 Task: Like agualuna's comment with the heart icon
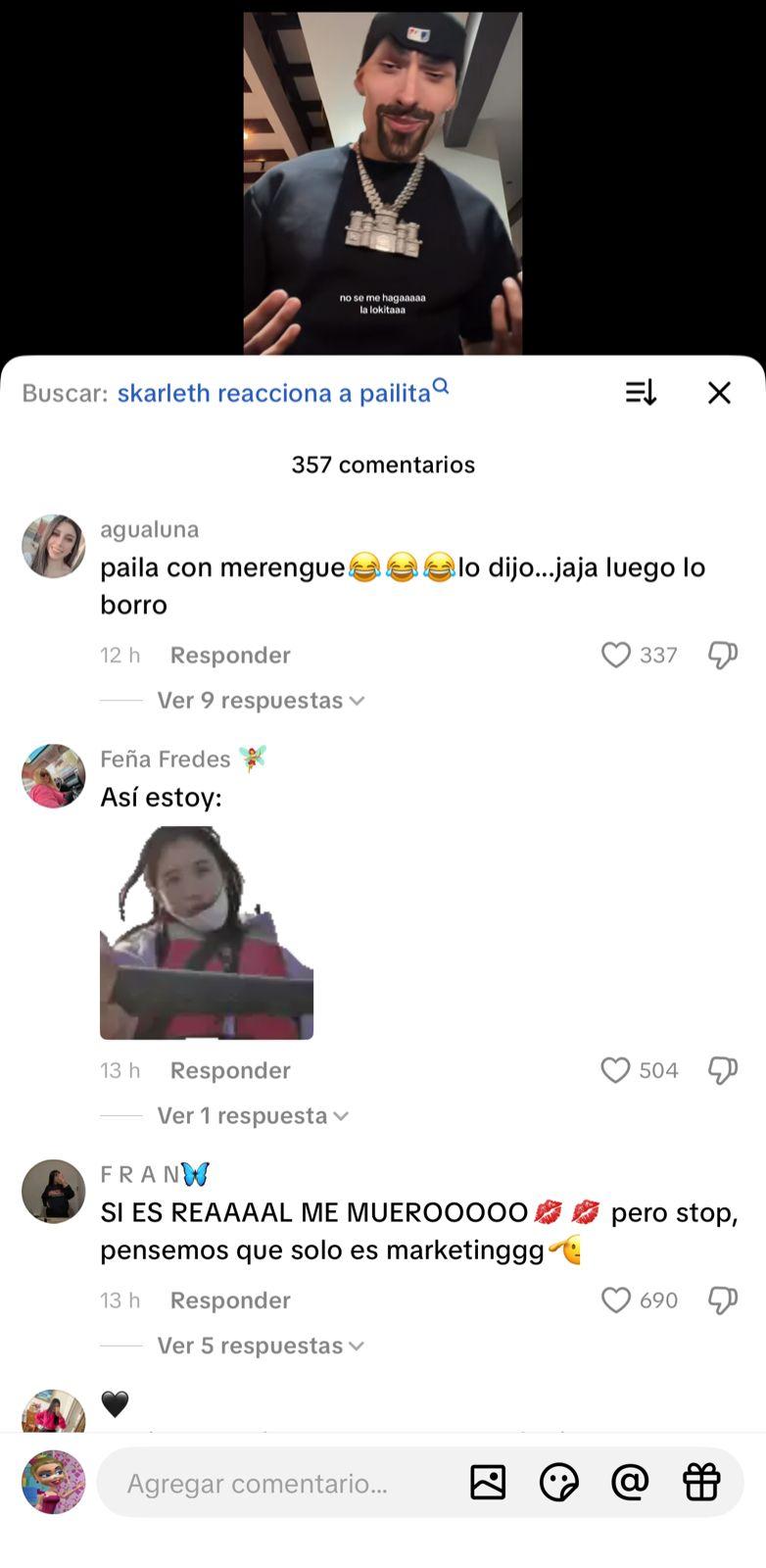tap(617, 655)
